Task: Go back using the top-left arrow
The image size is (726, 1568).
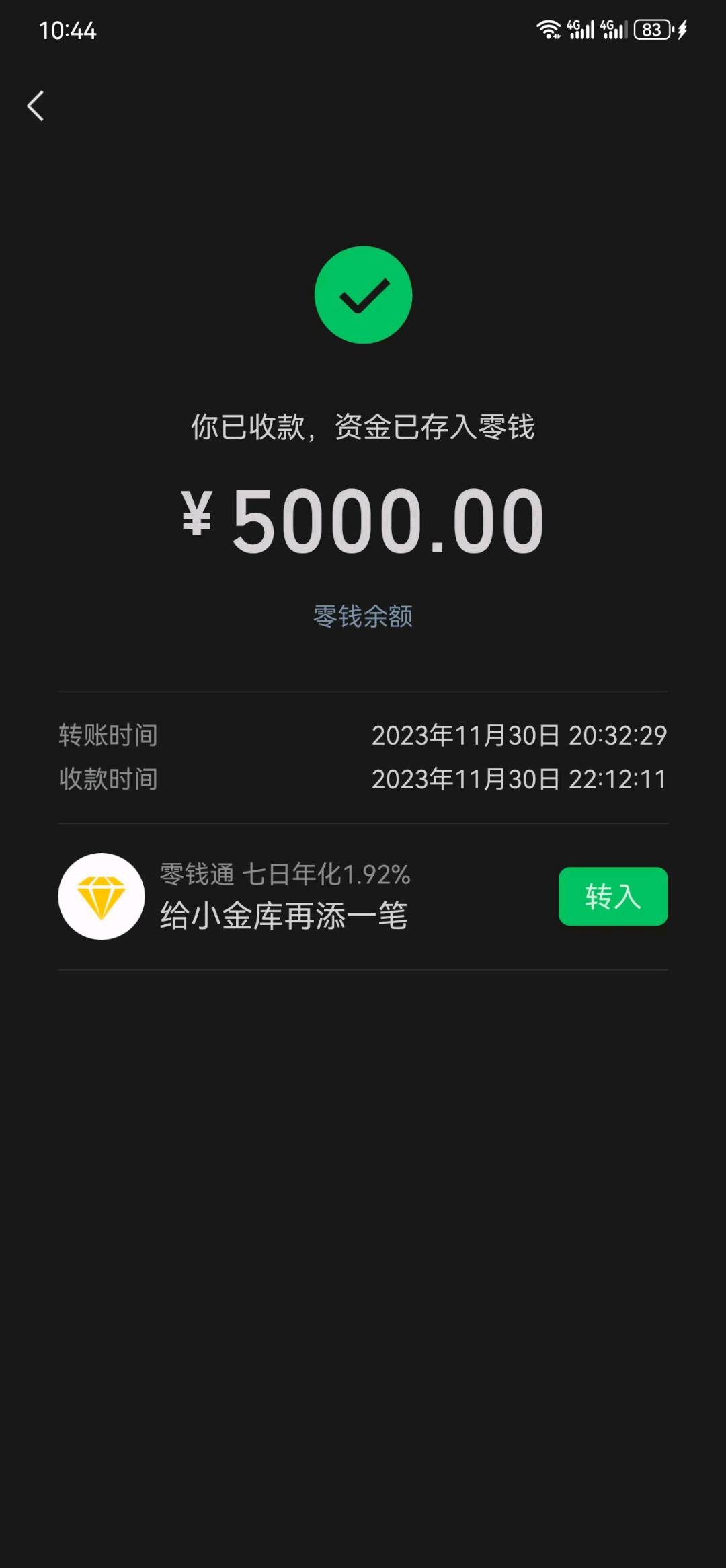Action: click(x=36, y=106)
